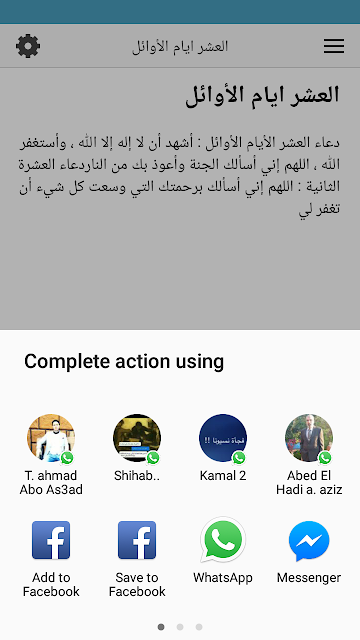The width and height of the screenshot is (360, 640).
Task: Share using WhatsApp app
Action: pos(223,551)
